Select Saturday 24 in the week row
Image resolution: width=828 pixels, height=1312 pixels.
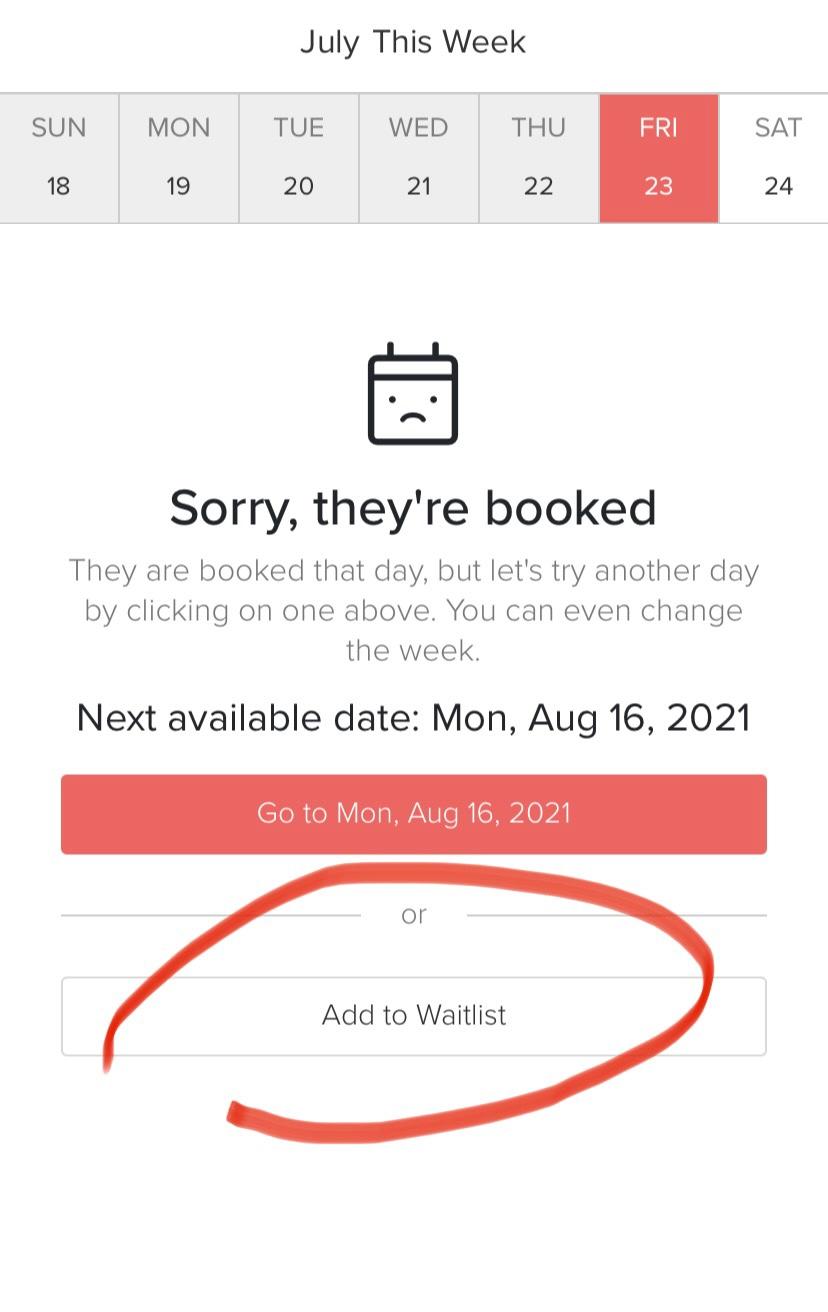[777, 158]
